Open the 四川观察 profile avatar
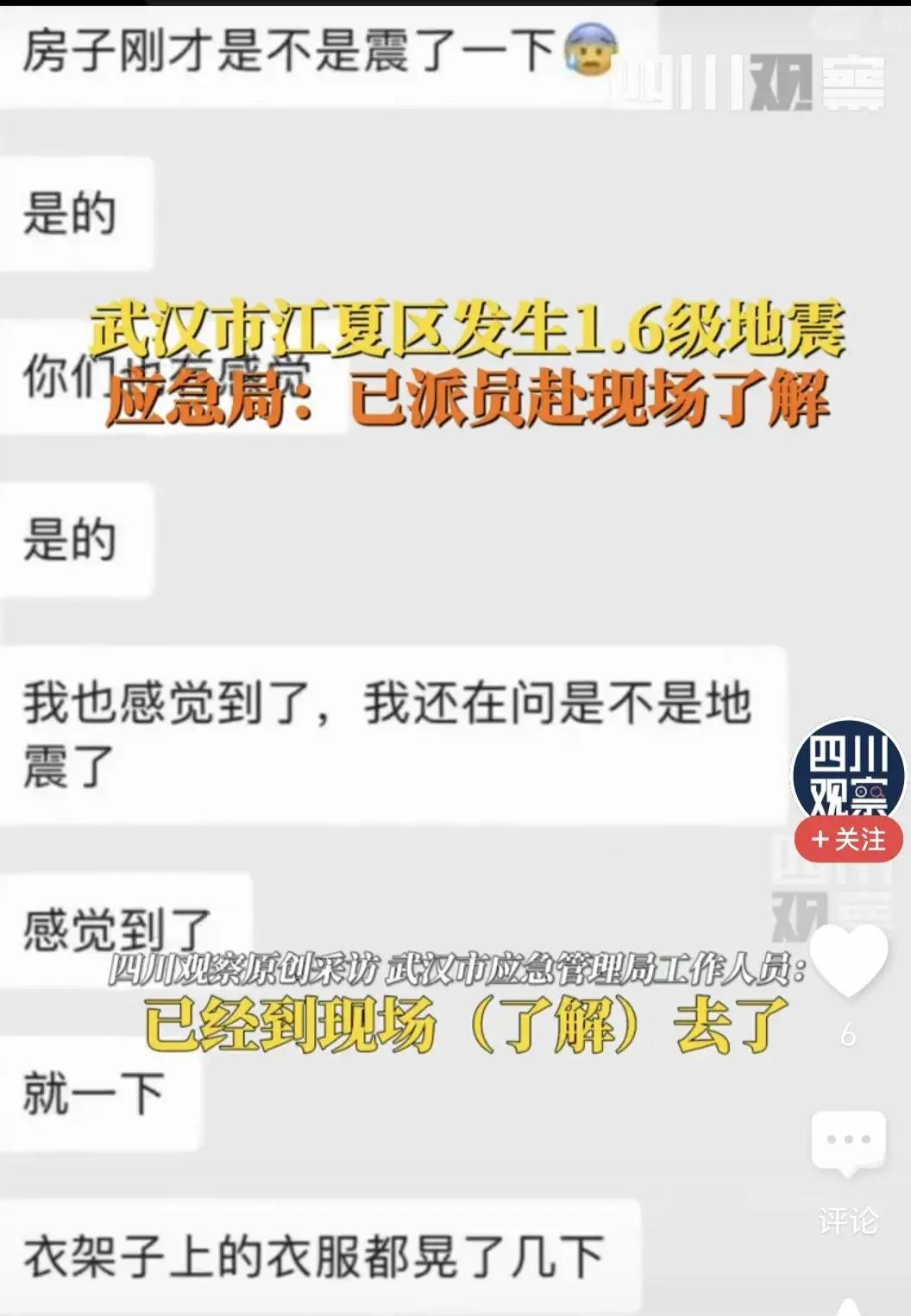The height and width of the screenshot is (1316, 911). 849,770
